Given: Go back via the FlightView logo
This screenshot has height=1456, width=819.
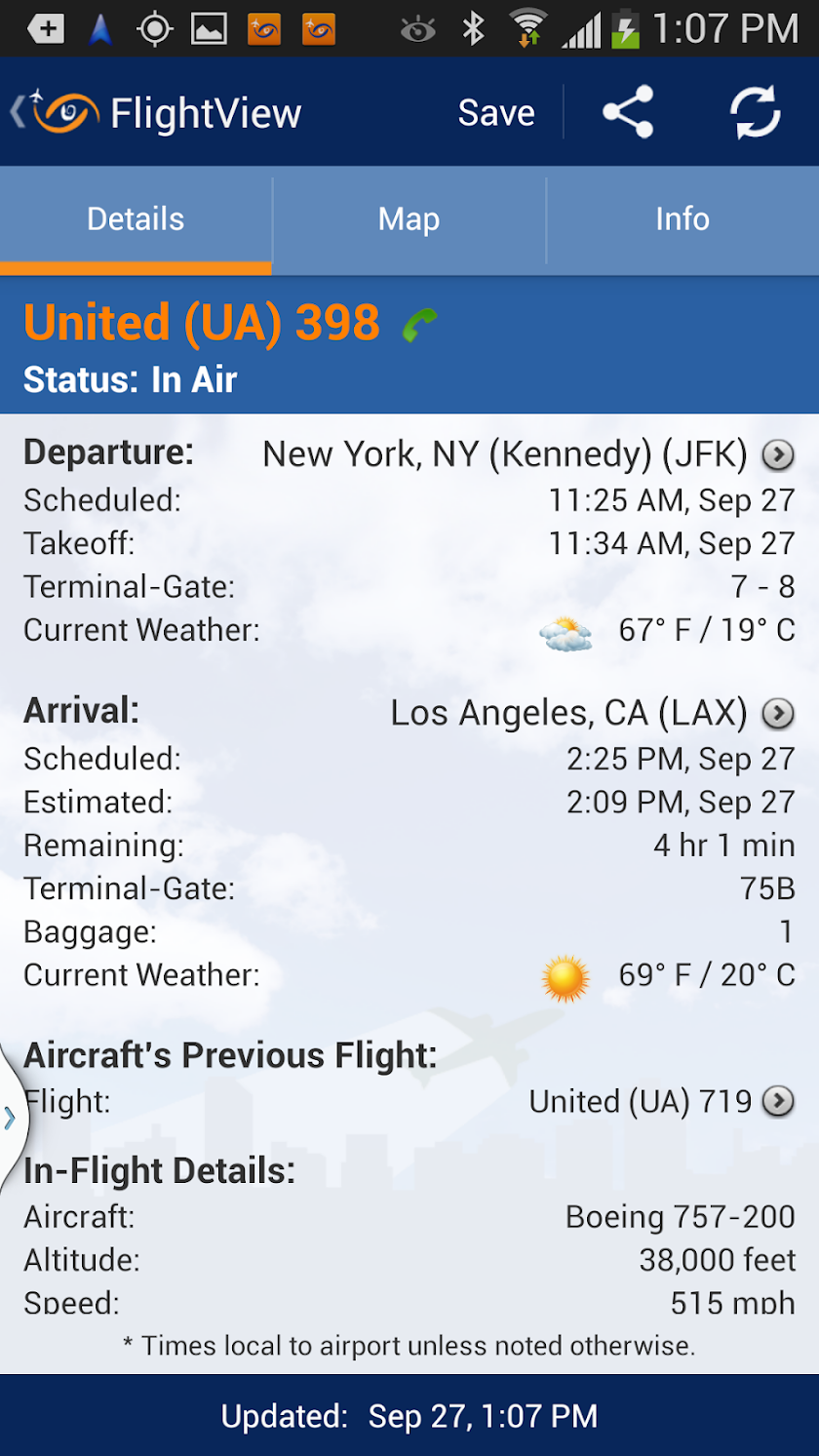Looking at the screenshot, I should point(58,113).
